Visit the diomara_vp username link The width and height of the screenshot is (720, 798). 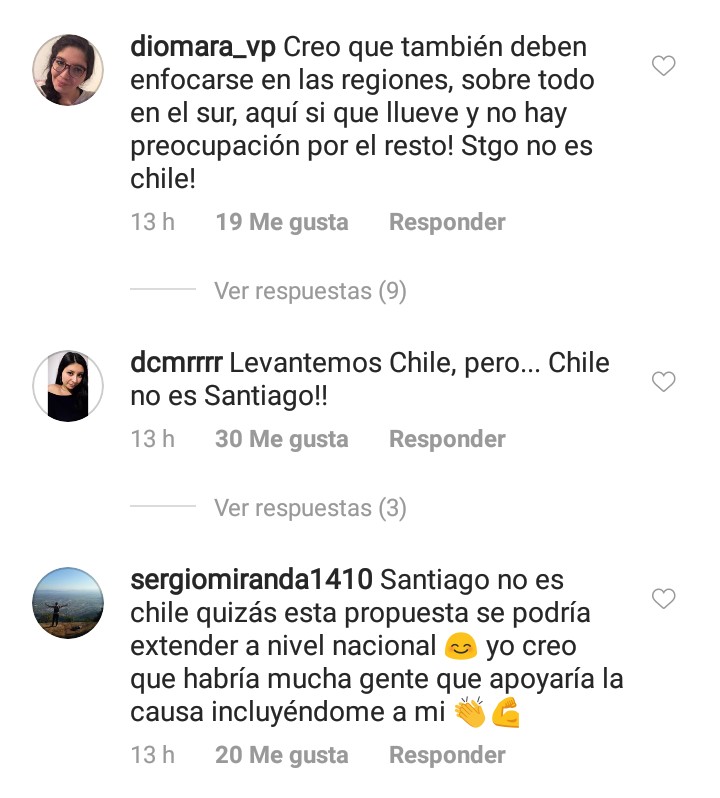click(x=203, y=47)
